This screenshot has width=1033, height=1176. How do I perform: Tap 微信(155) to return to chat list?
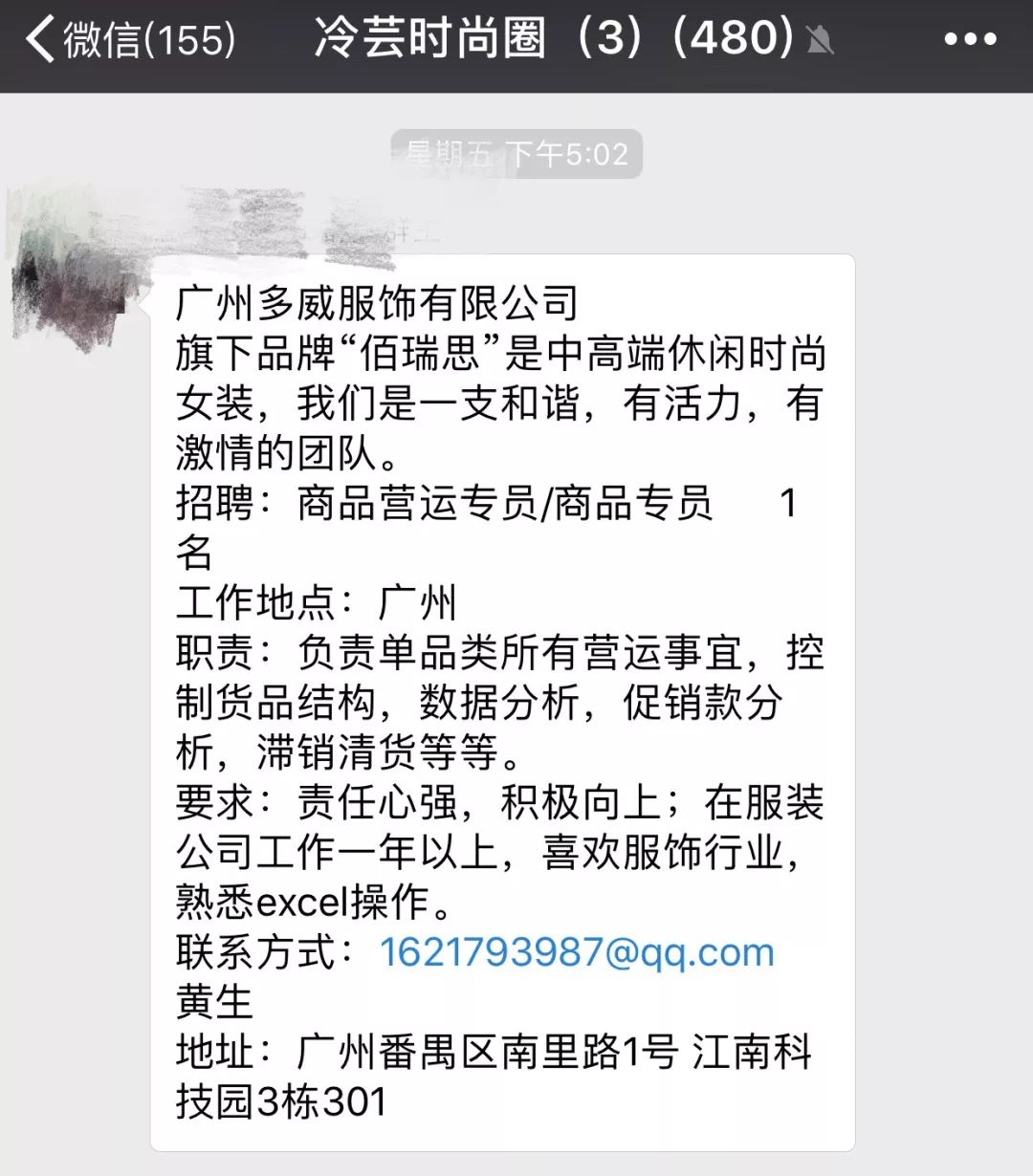(143, 38)
